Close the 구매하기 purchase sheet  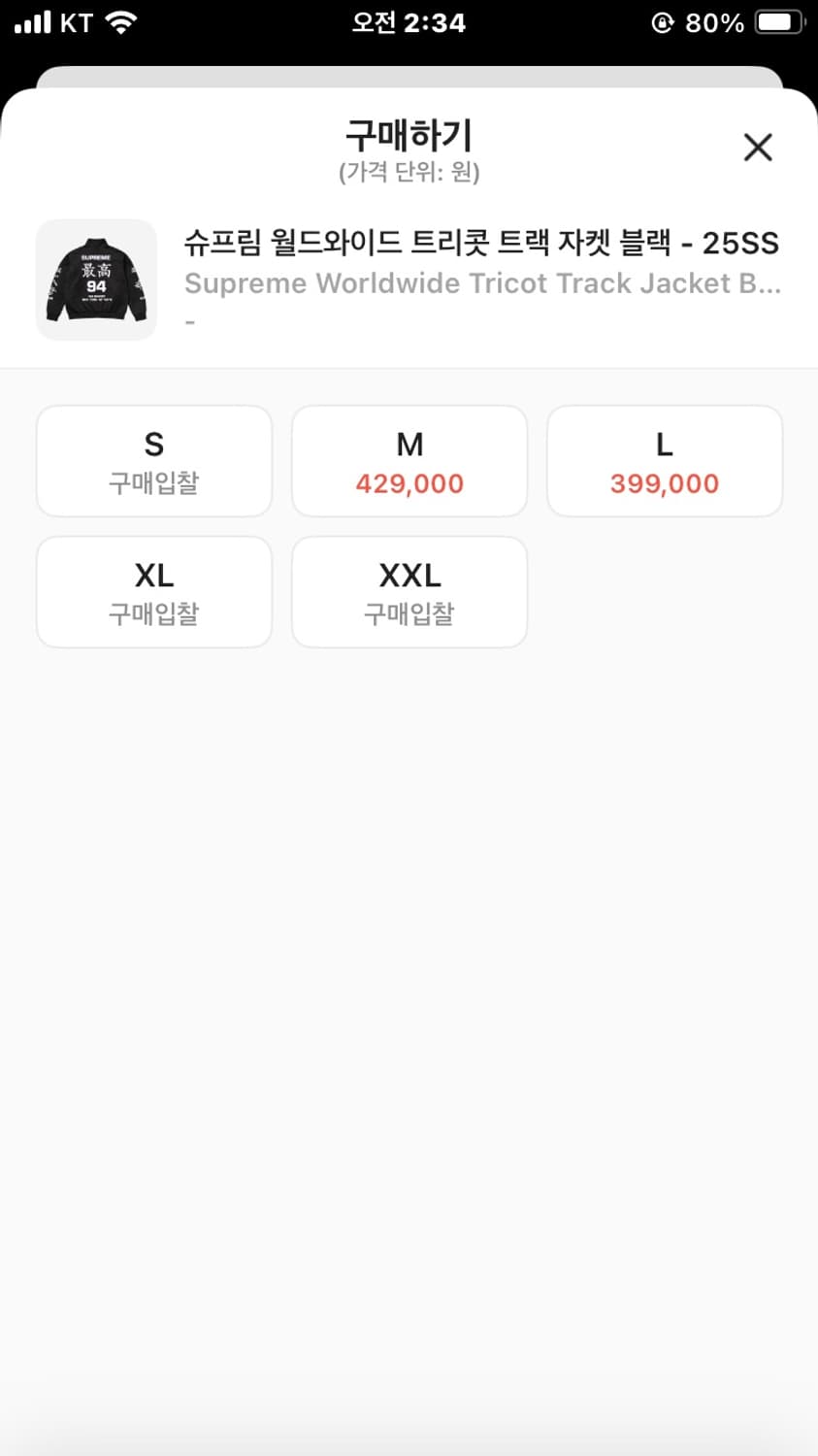coord(757,147)
